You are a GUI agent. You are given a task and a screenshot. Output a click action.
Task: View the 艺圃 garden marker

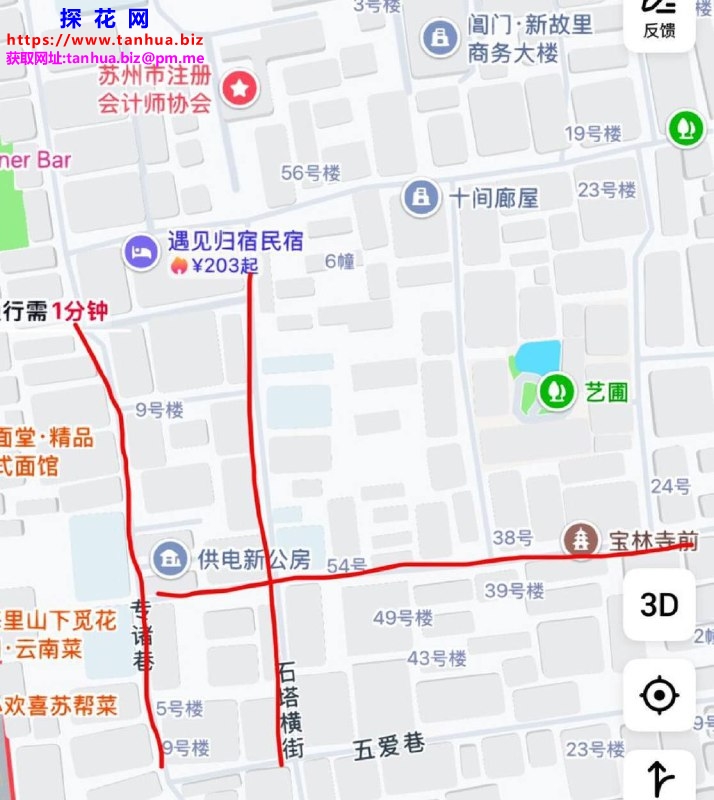point(551,391)
